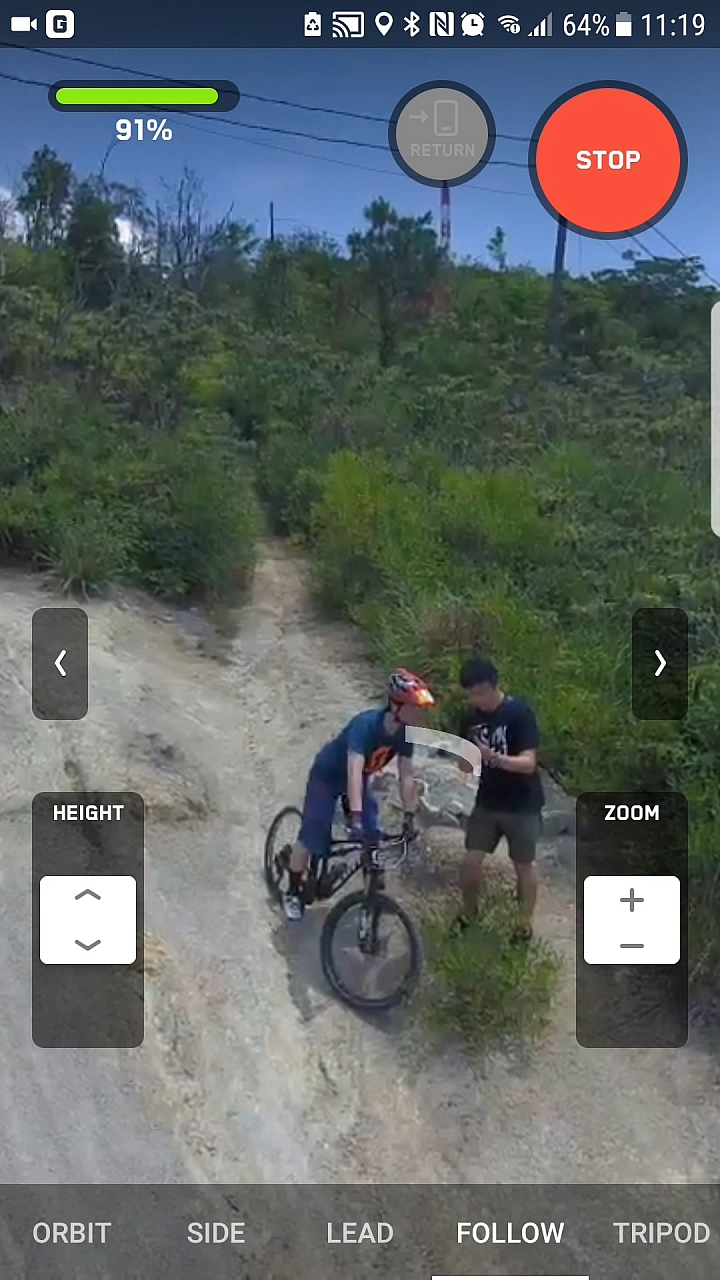The image size is (720, 1280).
Task: Zoom in with the plus button
Action: tap(631, 900)
